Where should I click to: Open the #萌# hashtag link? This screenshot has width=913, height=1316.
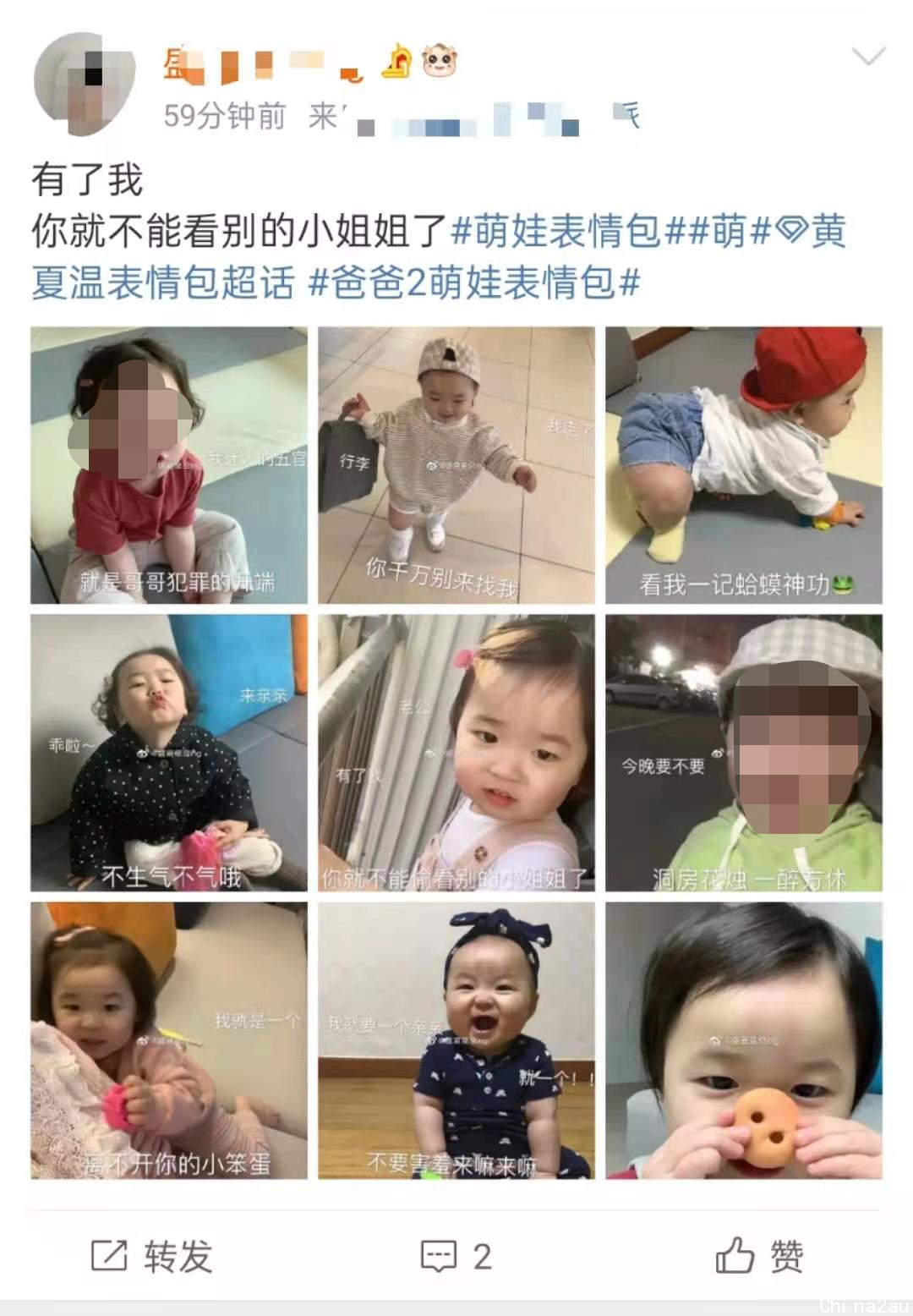[x=729, y=231]
